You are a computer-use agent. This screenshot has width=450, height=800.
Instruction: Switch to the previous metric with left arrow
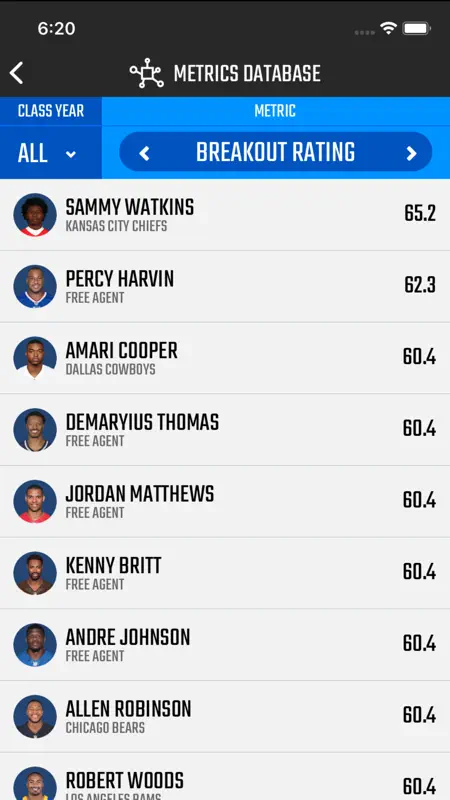[x=144, y=153]
